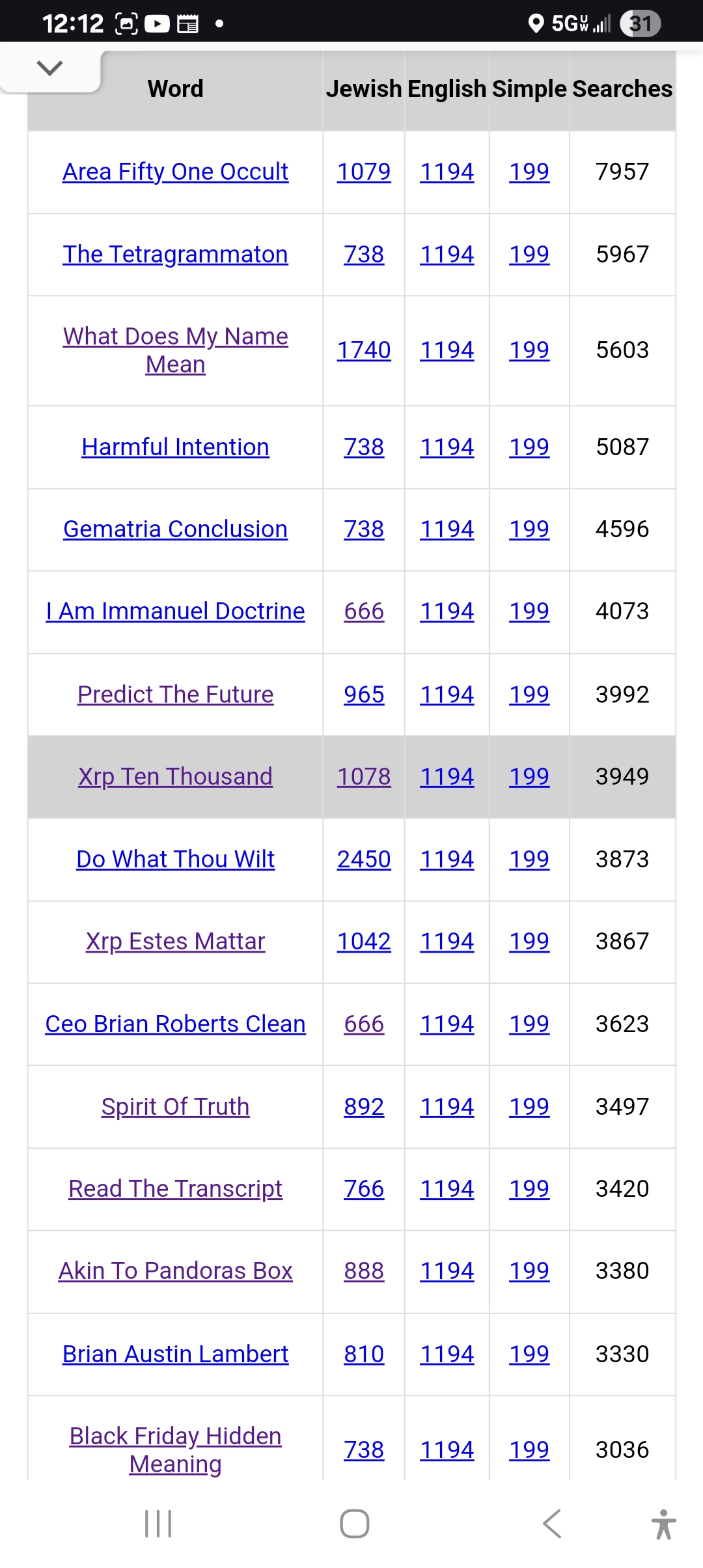The image size is (703, 1568).
Task: Tap Jewish value 766 for Read The Transcript
Action: coord(364,1188)
